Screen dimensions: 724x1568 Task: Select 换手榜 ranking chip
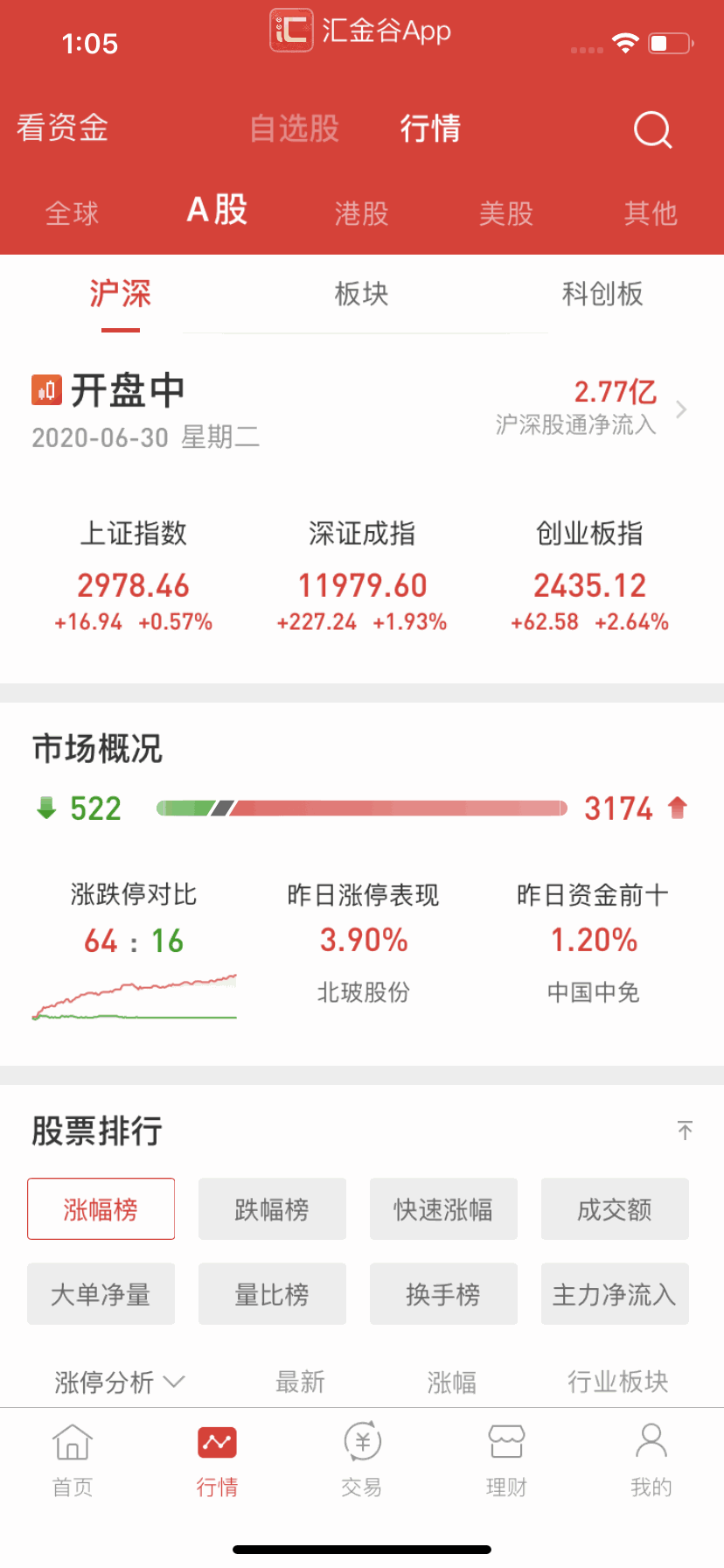pos(443,1294)
